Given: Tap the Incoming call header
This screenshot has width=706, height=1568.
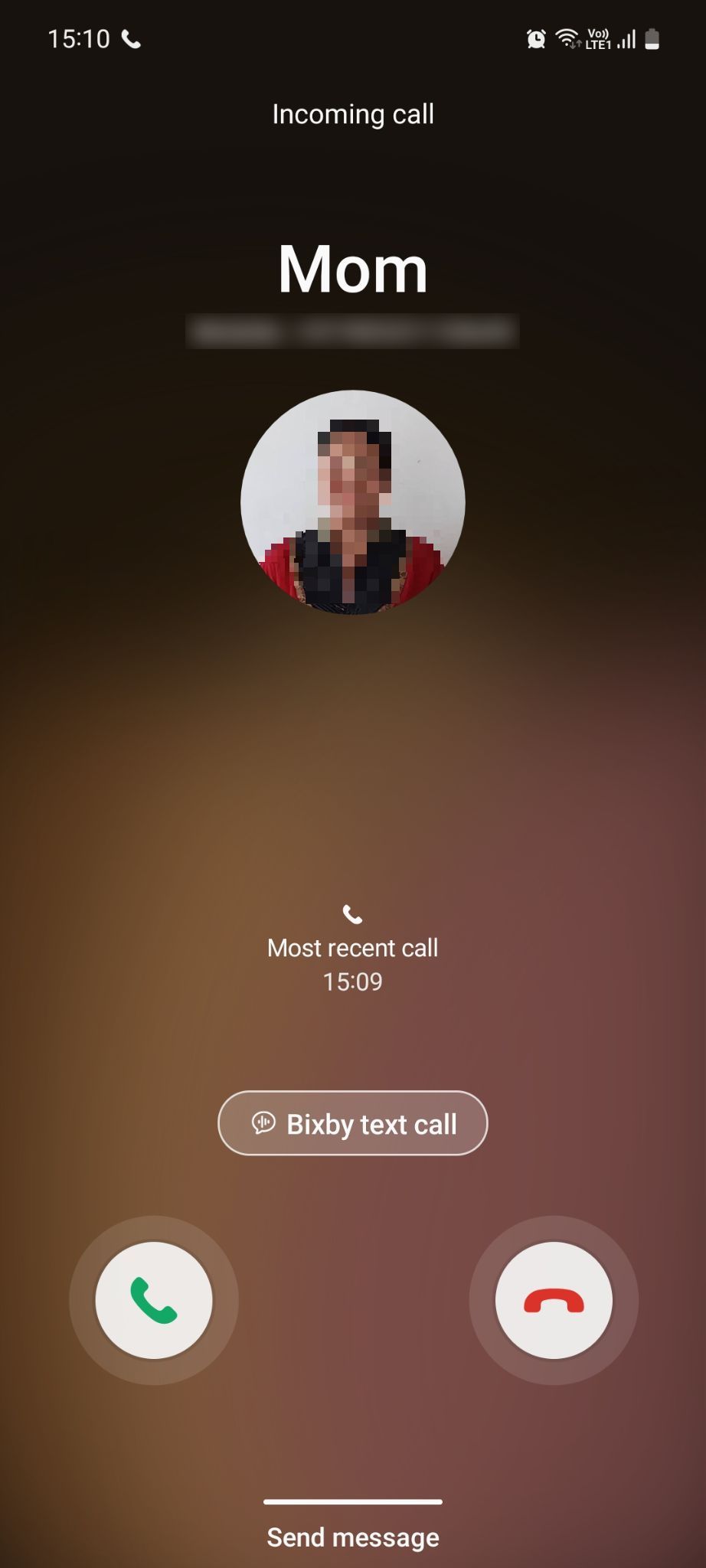Looking at the screenshot, I should click(x=352, y=113).
